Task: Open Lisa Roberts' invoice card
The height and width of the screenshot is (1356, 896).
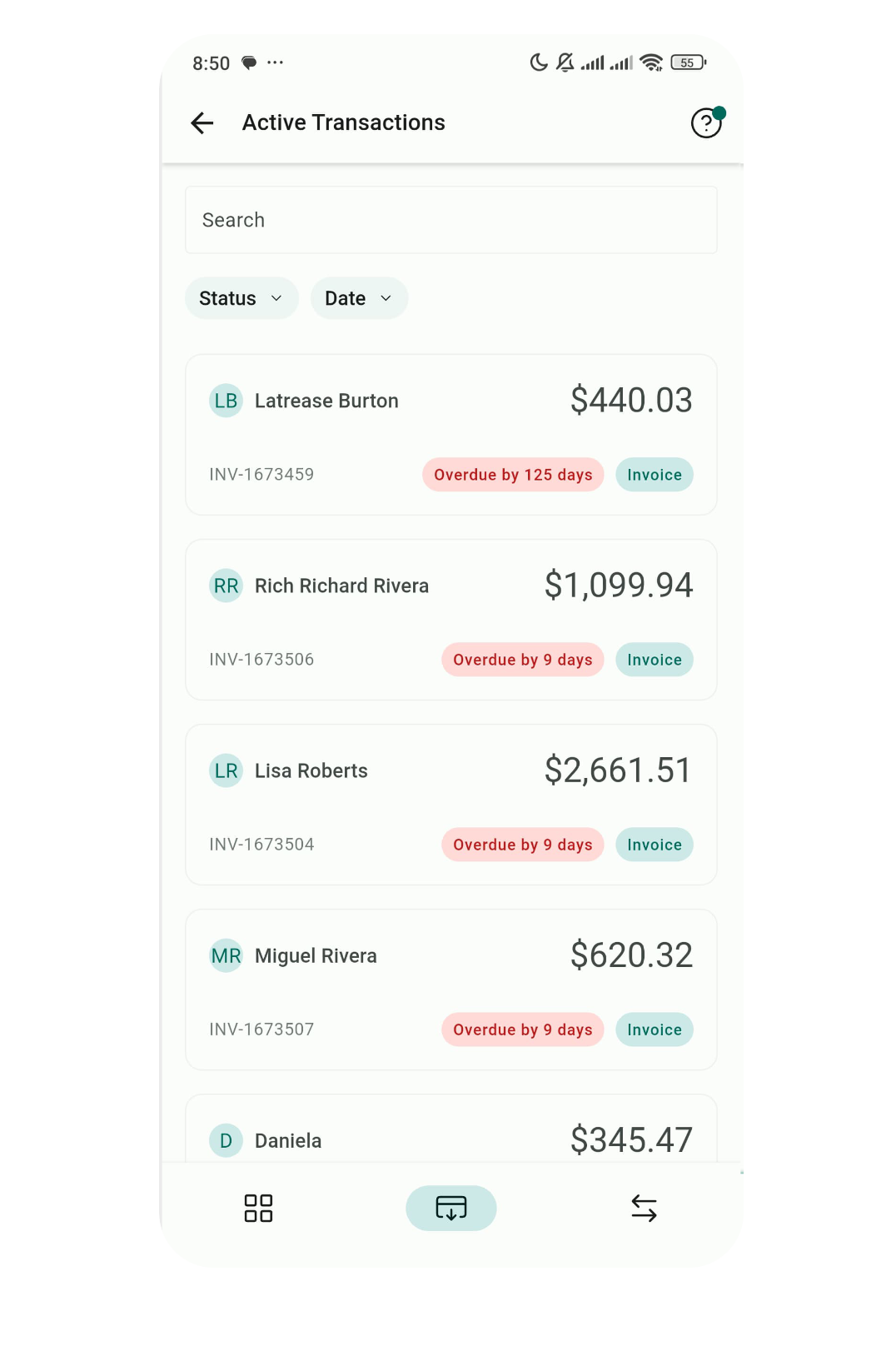Action: (x=450, y=804)
